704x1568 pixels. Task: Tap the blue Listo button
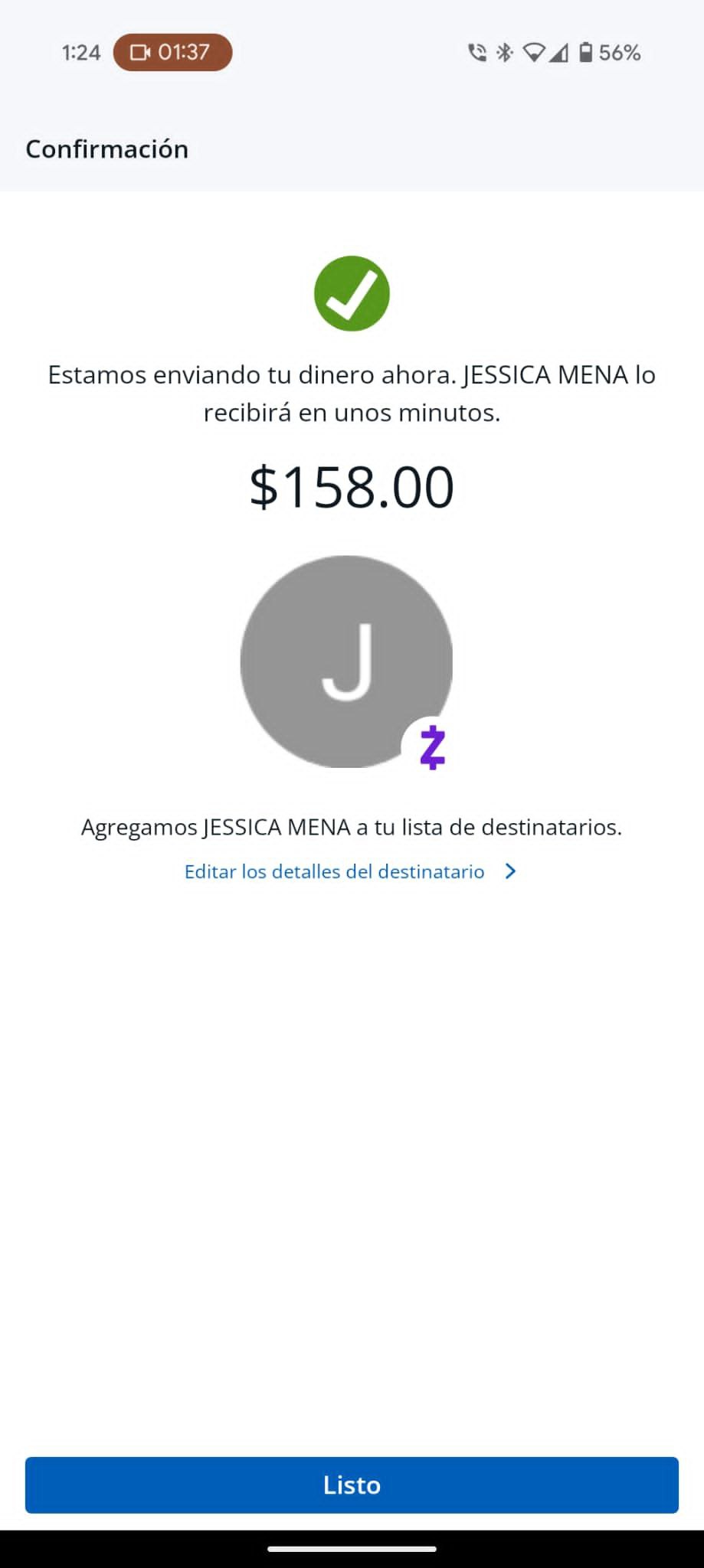[x=352, y=1485]
